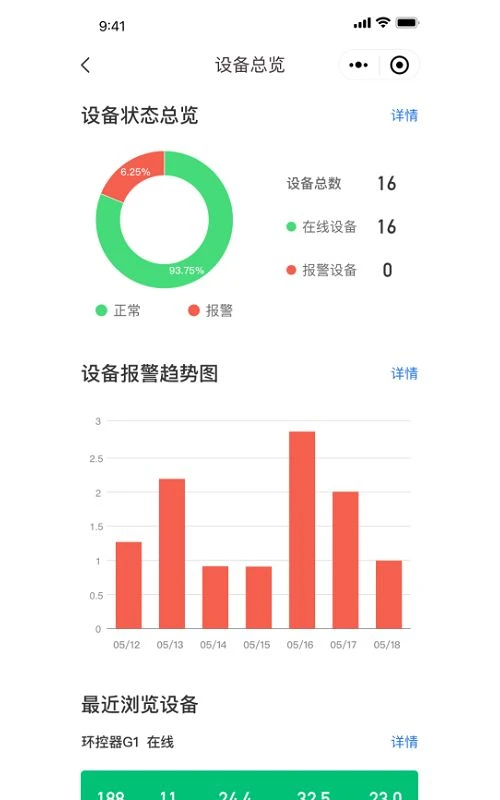The width and height of the screenshot is (500, 800).
Task: Toggle the 正常 legend item
Action: (x=118, y=310)
